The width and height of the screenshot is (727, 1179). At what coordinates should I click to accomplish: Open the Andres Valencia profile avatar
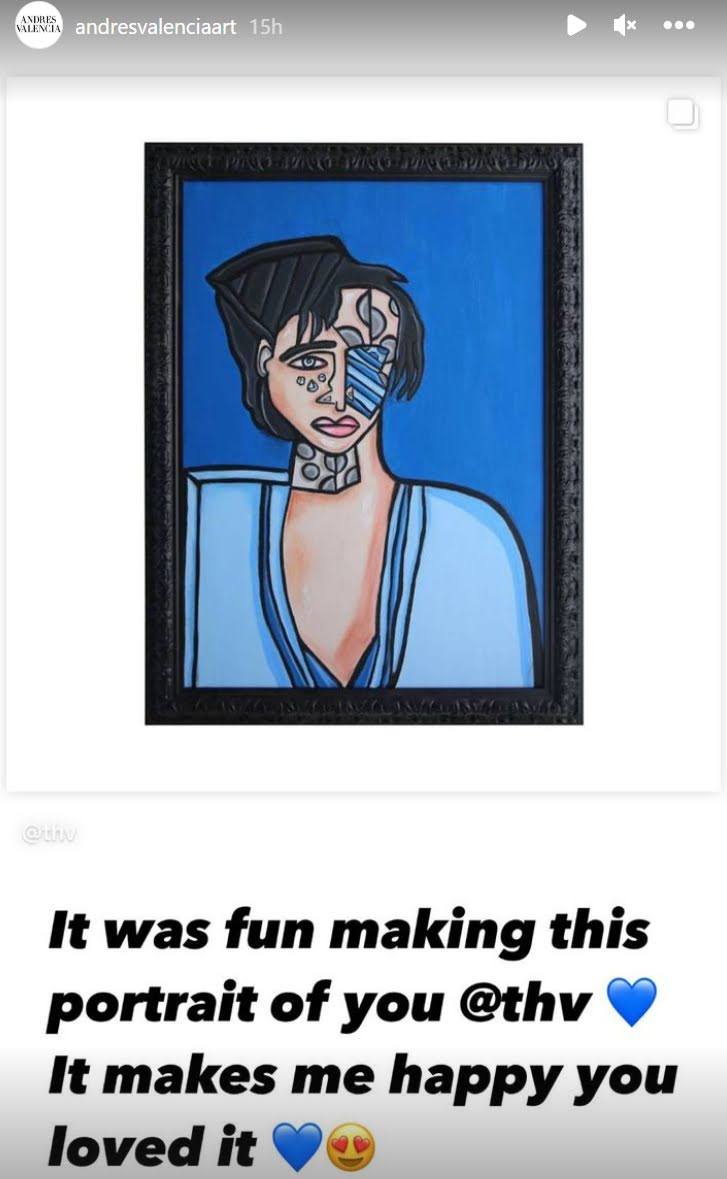38,26
